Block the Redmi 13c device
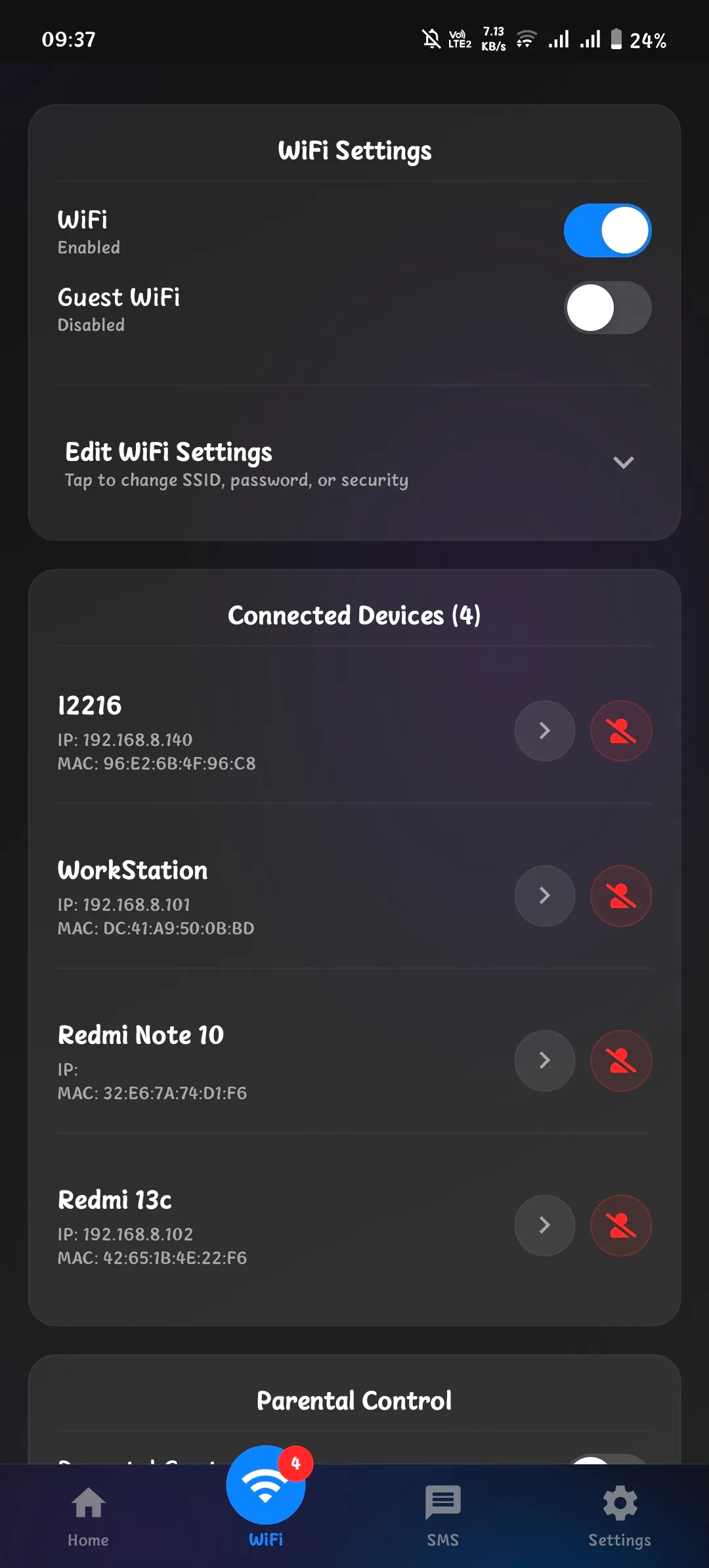Screen dimensions: 709x1568 pos(620,1225)
